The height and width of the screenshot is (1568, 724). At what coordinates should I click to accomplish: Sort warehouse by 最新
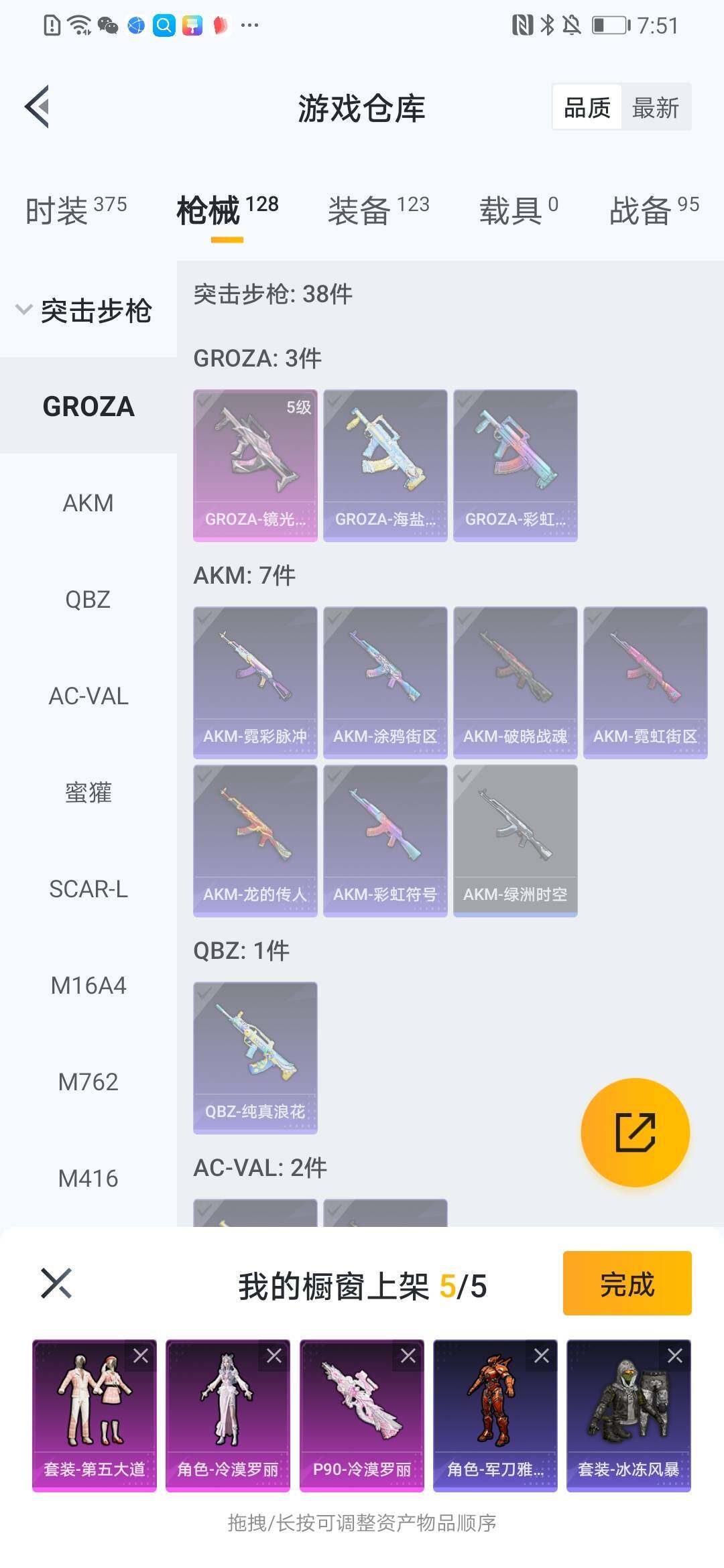[655, 107]
